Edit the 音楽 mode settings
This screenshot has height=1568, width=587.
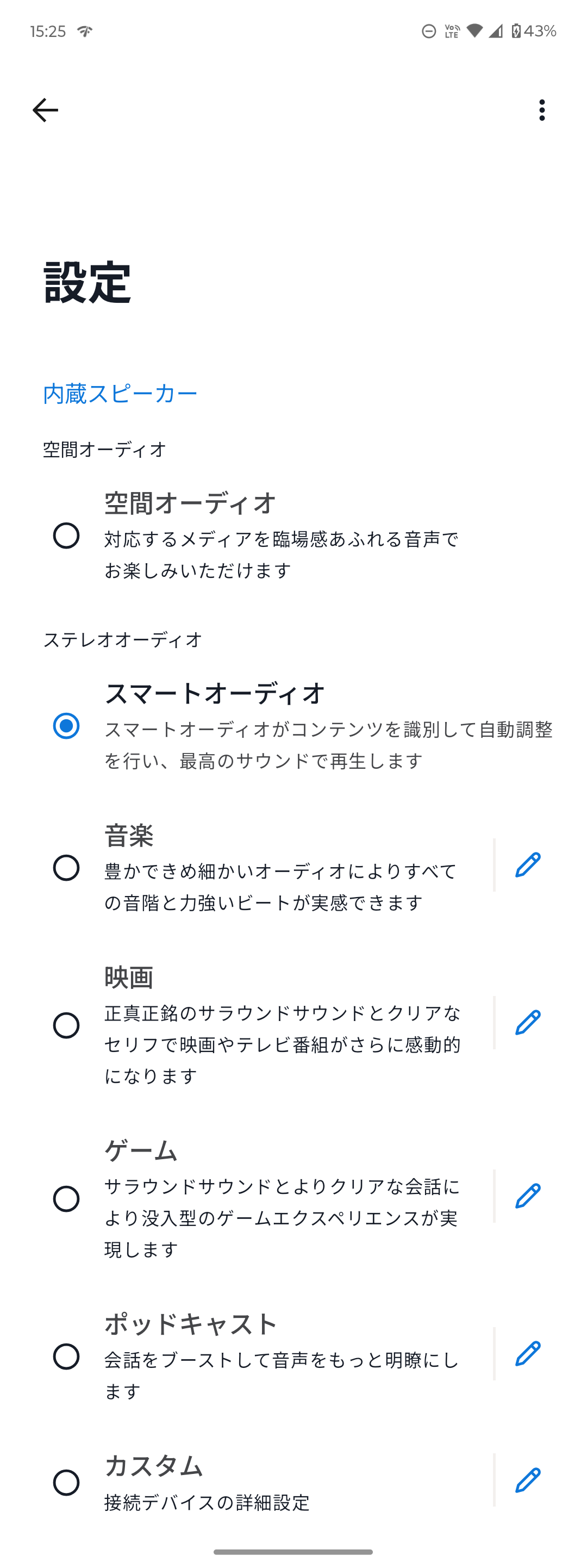527,865
